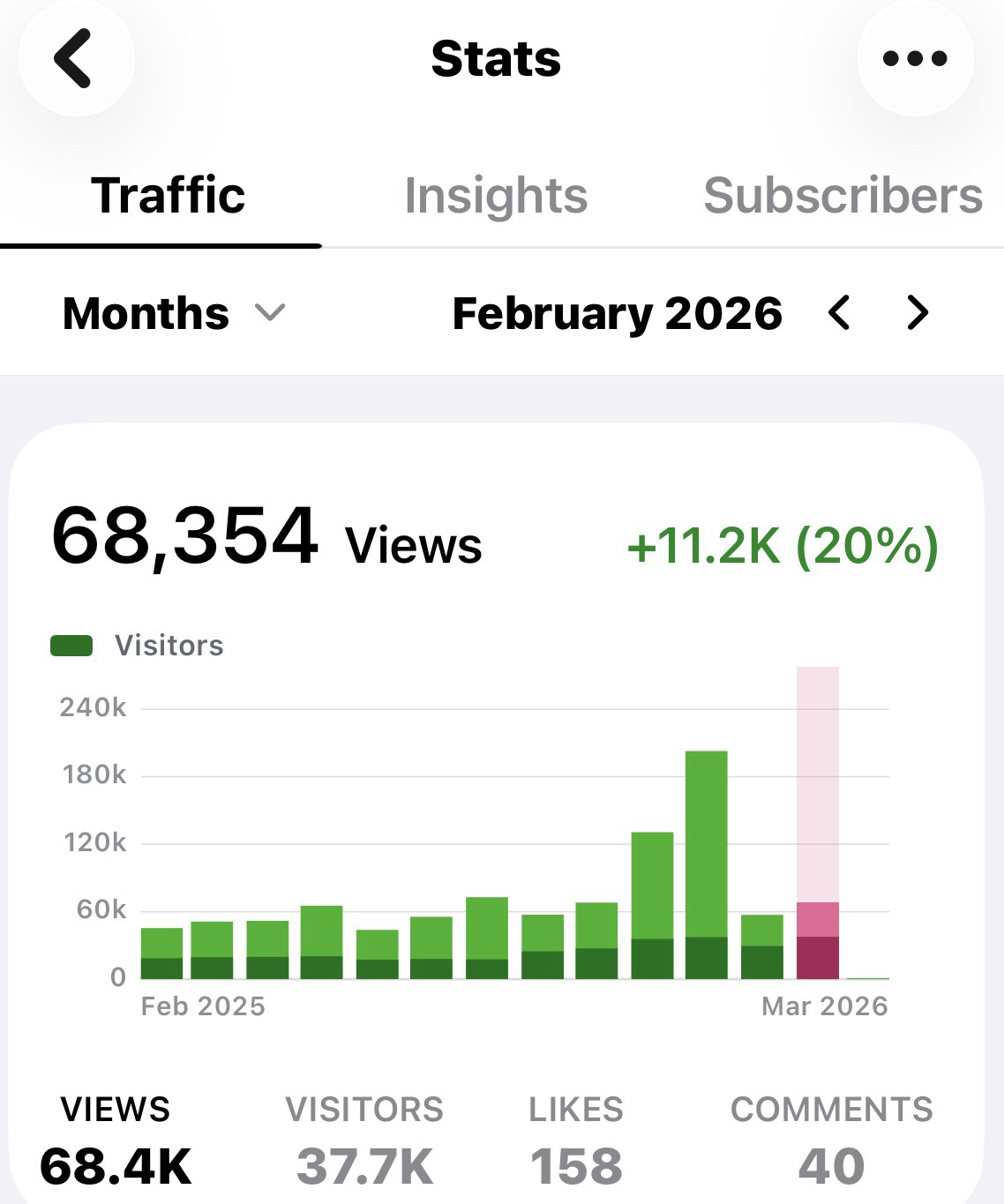Screen dimensions: 1004x1204
Task: Expand the Months period dropdown
Action: pos(174,313)
